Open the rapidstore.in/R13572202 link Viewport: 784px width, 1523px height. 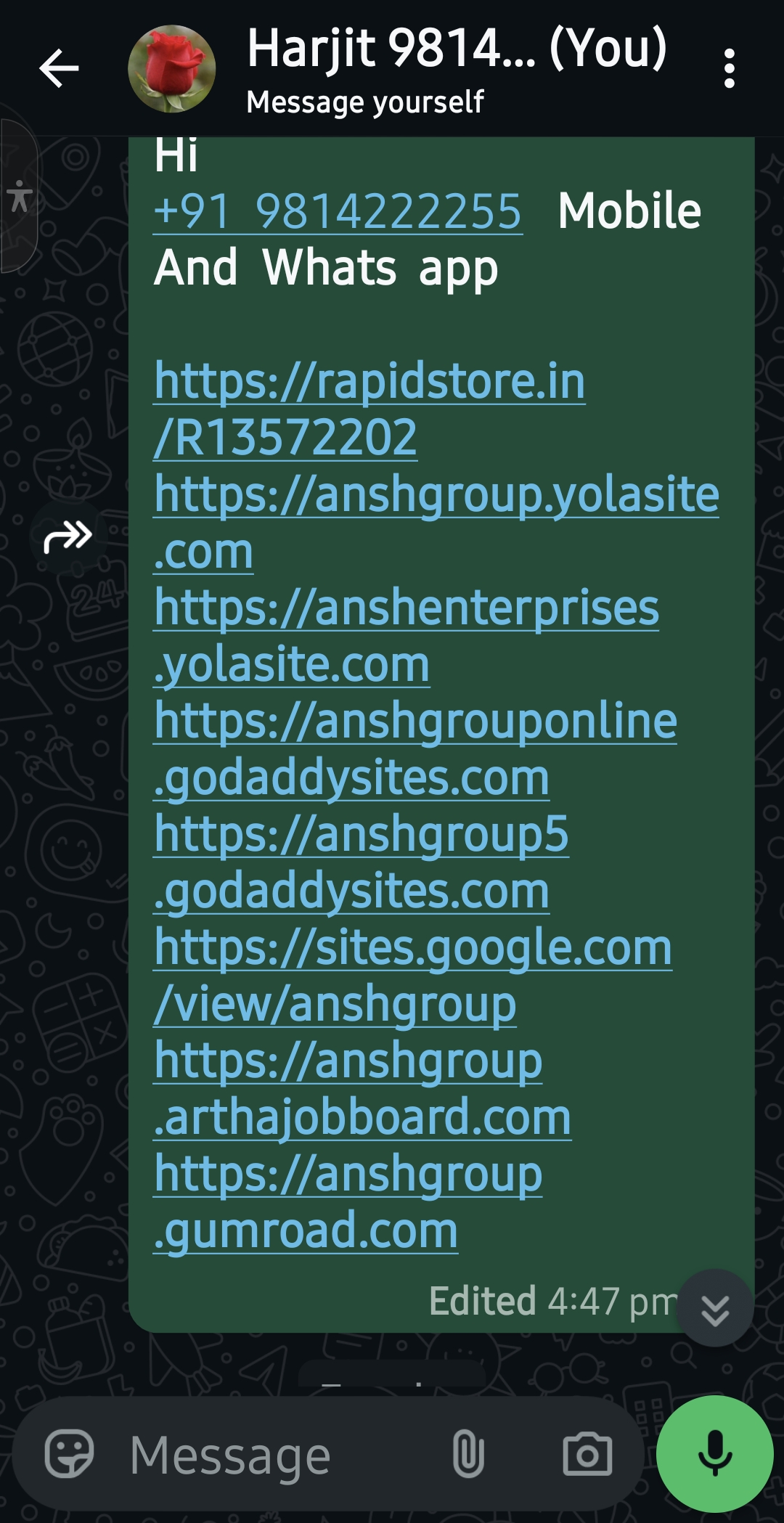tap(369, 409)
